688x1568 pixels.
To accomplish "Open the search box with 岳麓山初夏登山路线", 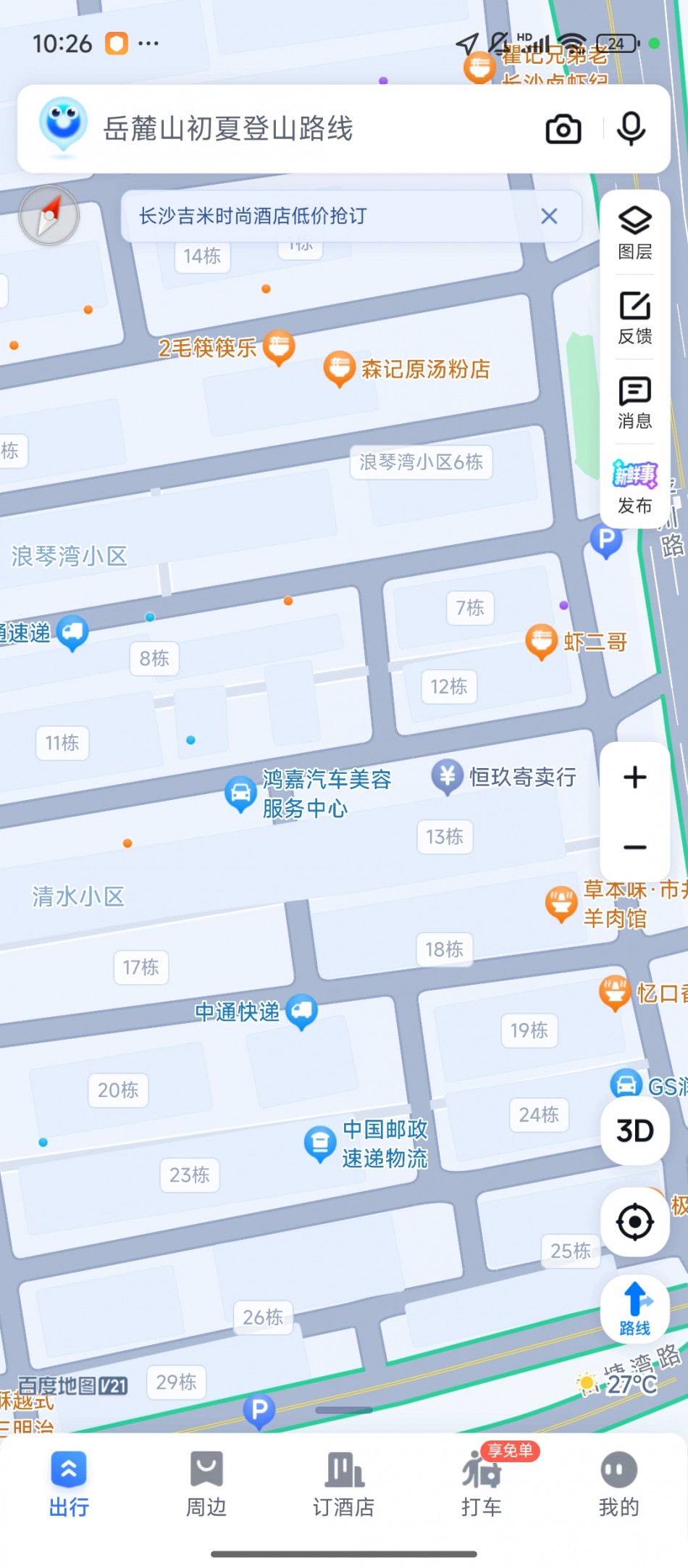I will click(290, 129).
